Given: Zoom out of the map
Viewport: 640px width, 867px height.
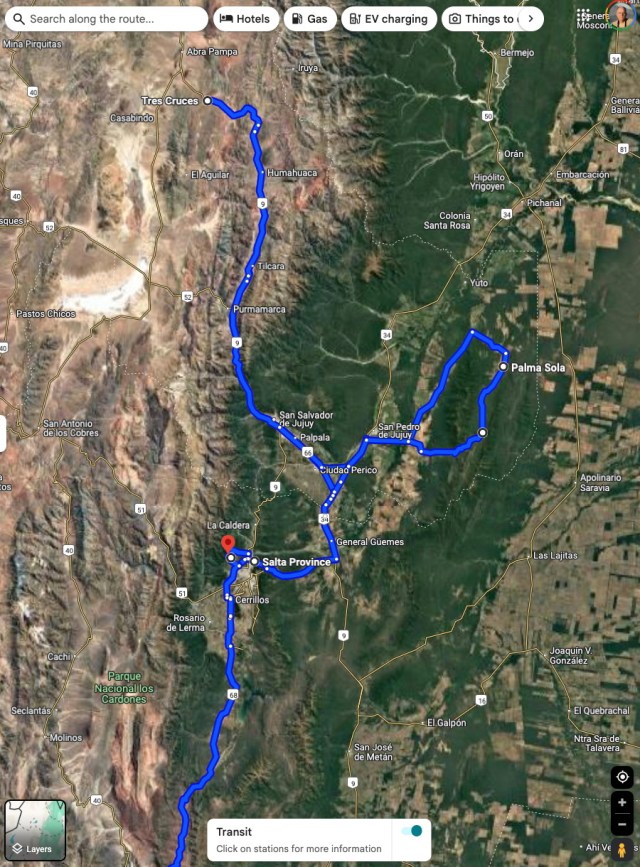Looking at the screenshot, I should click(622, 822).
